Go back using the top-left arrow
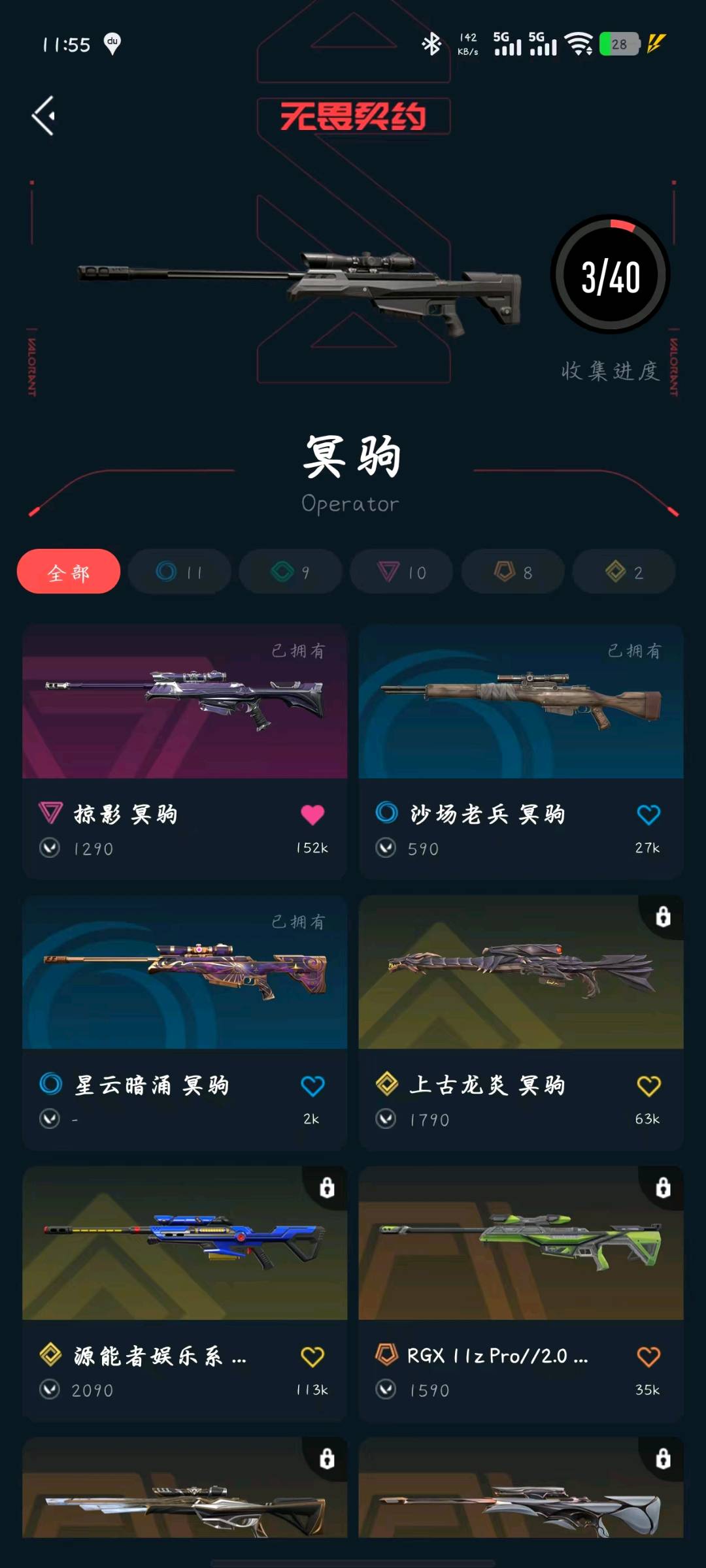706x1568 pixels. [x=44, y=116]
